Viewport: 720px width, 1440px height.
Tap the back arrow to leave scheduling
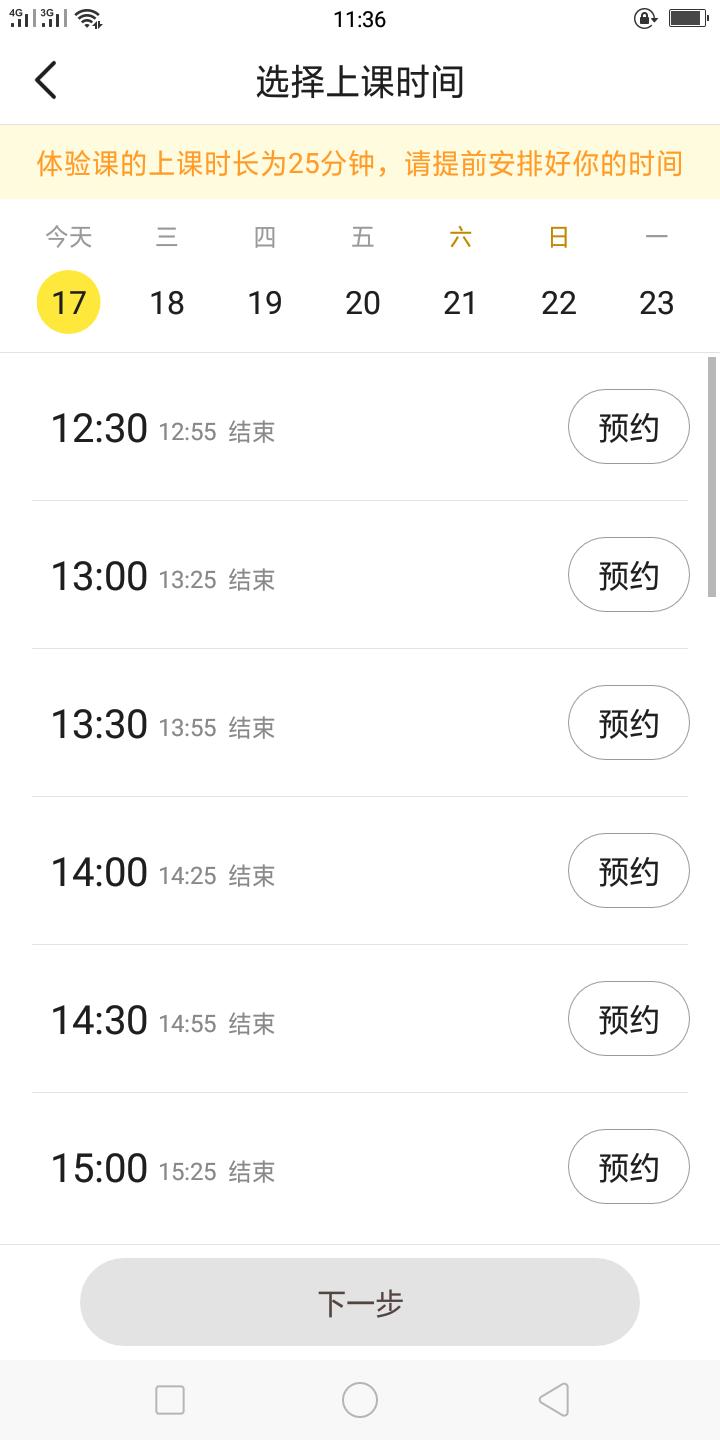click(45, 79)
